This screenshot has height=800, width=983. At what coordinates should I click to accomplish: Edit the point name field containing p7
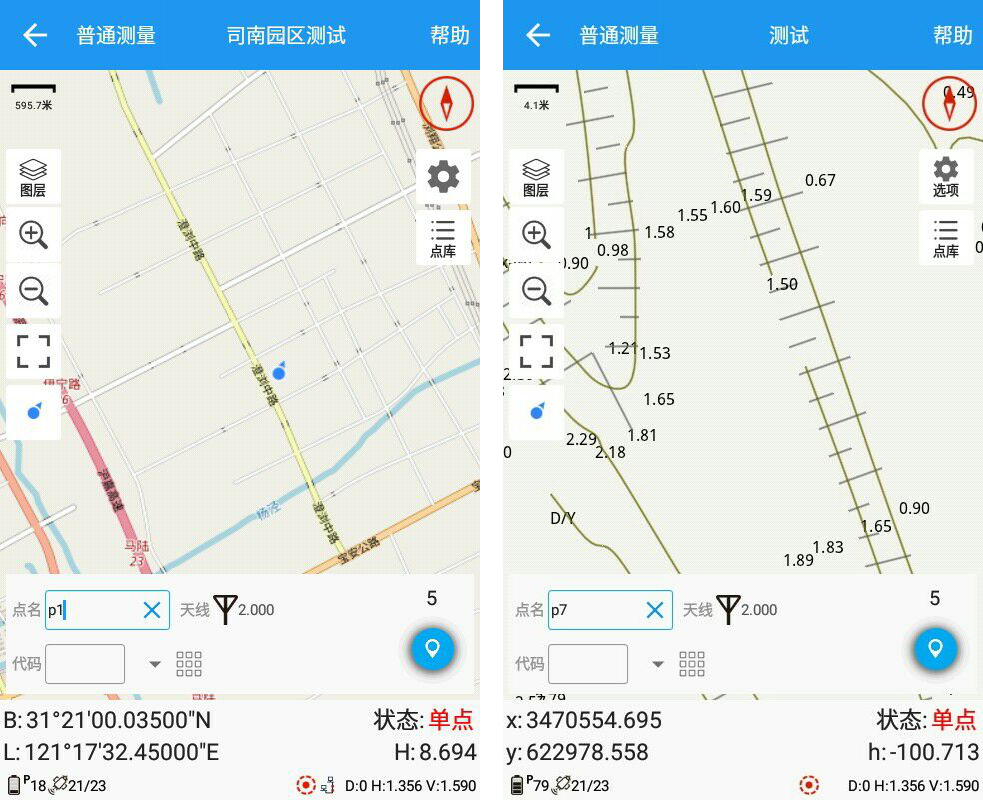coord(595,610)
